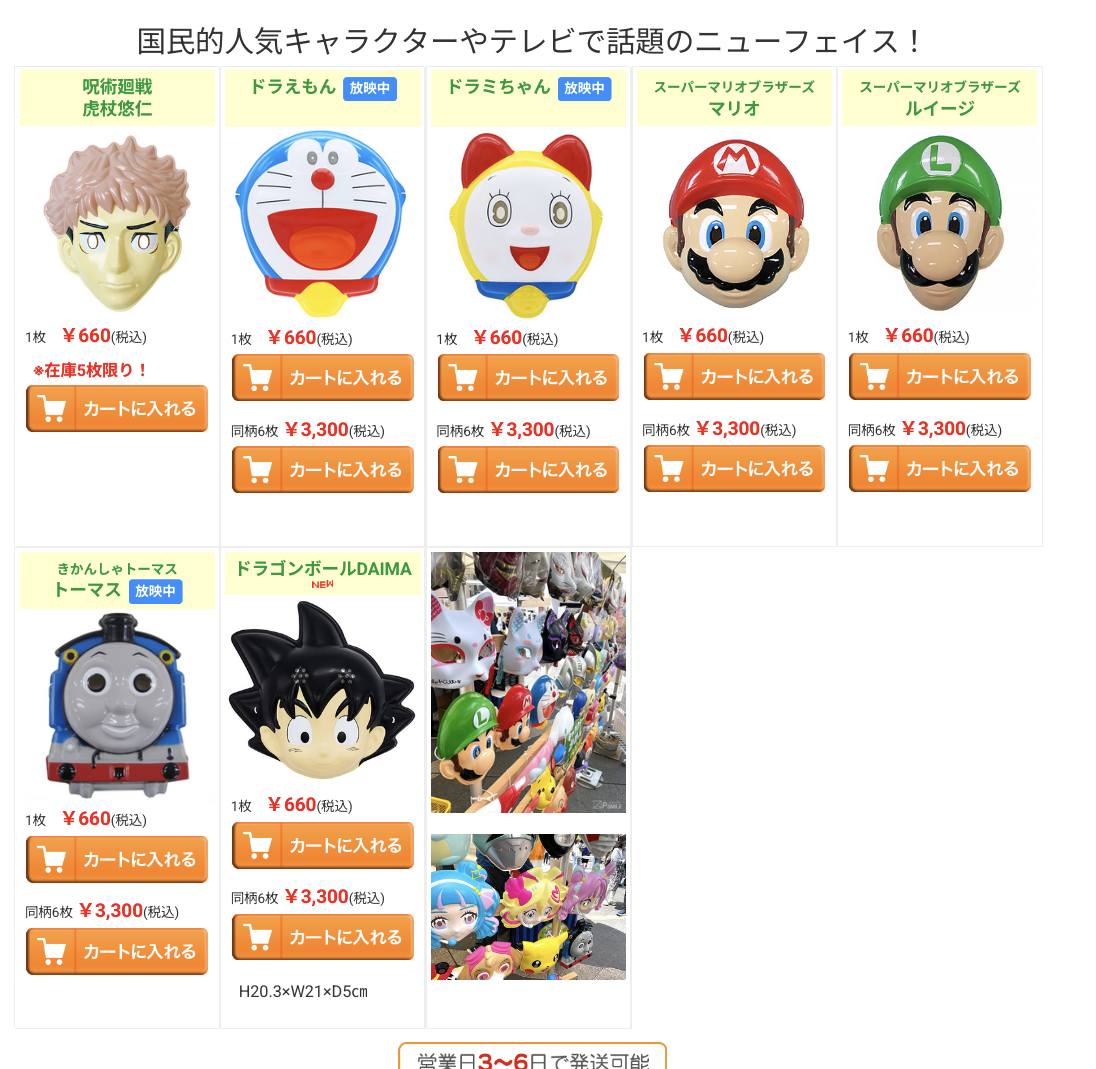Add one トーマス mask to cart
Image resolution: width=1096 pixels, height=1069 pixels.
(117, 860)
